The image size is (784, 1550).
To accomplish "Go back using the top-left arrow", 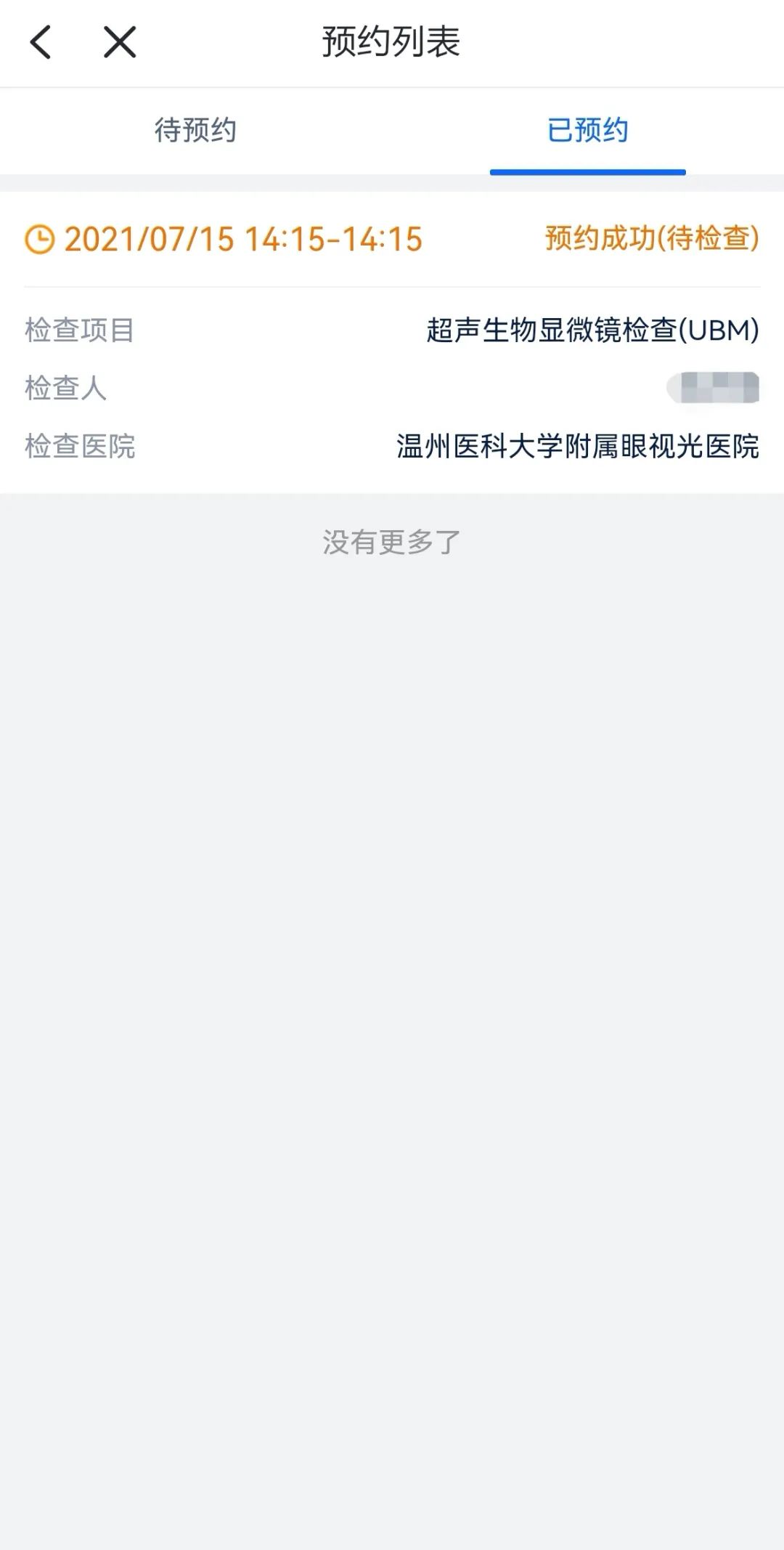I will pos(41,42).
